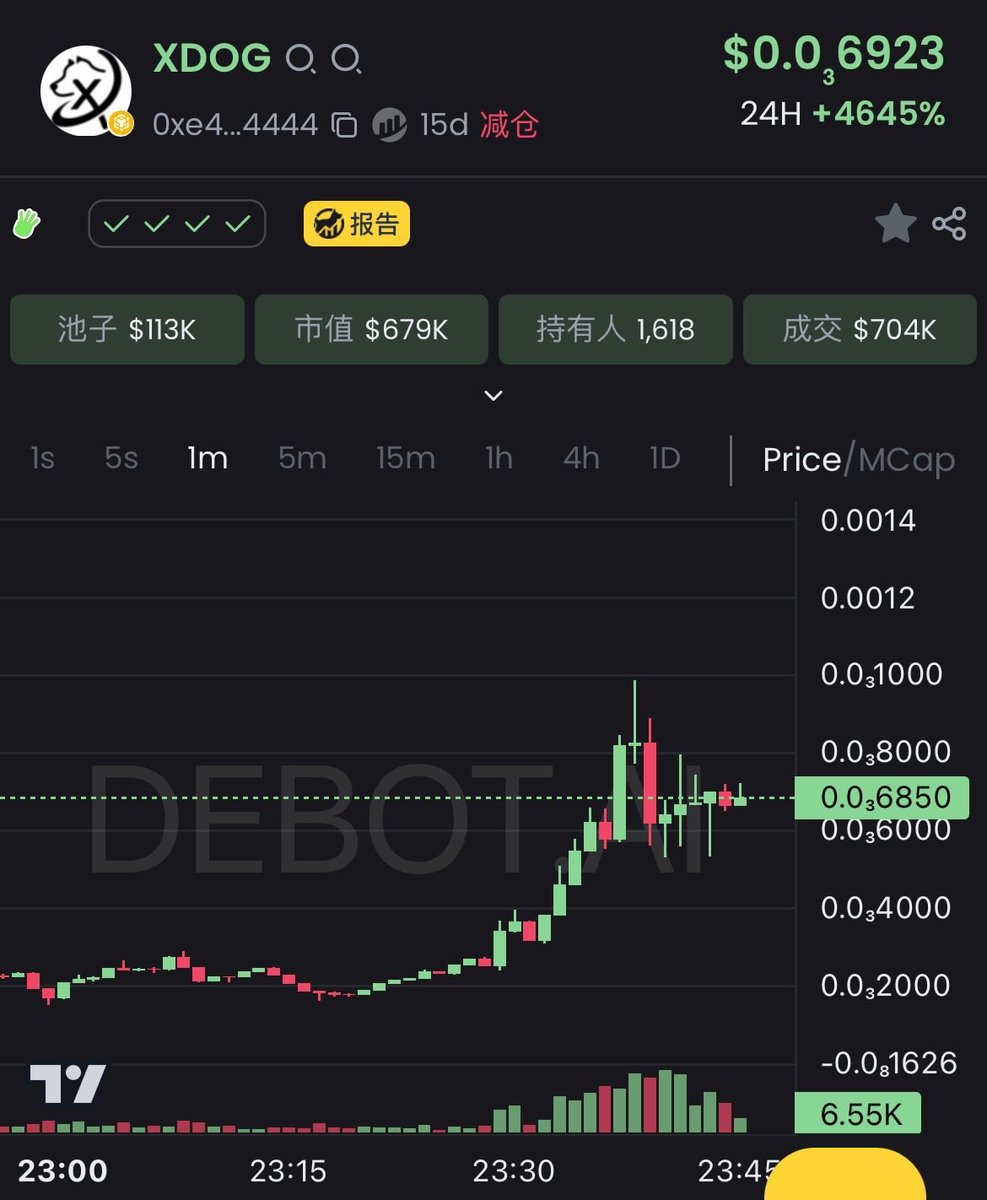Switch the chart to MCap view
987x1200 pixels.
click(x=907, y=460)
